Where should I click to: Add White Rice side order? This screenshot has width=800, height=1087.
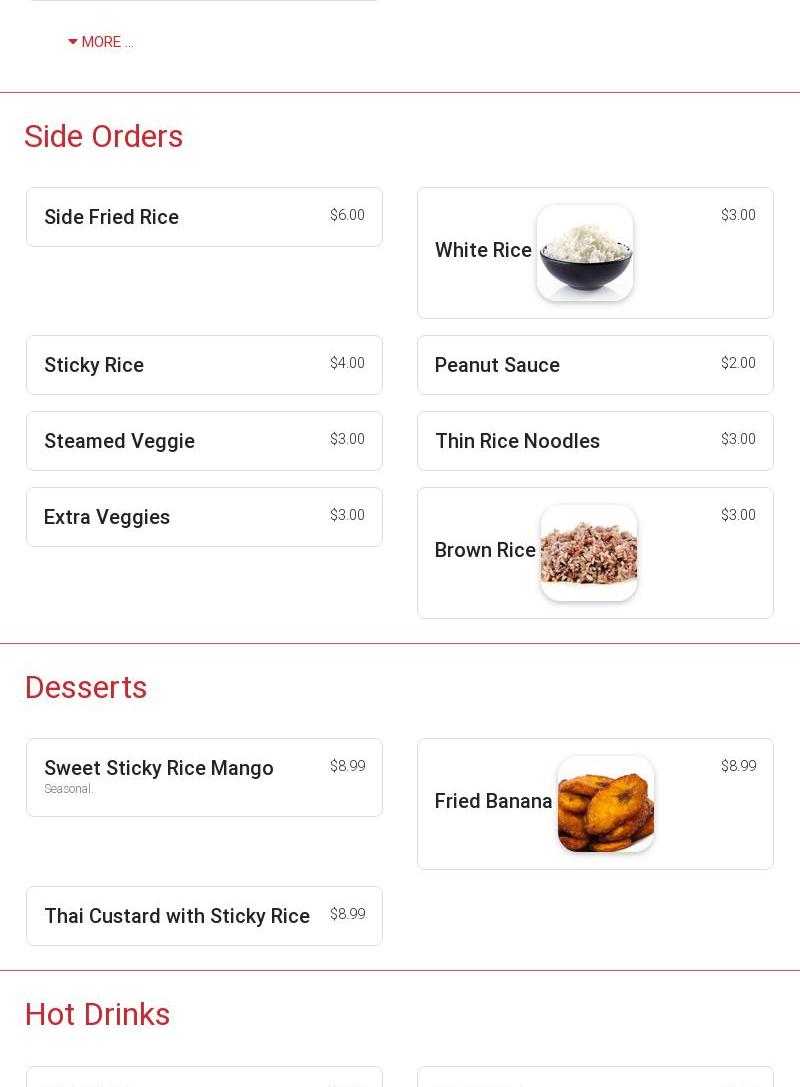click(595, 253)
